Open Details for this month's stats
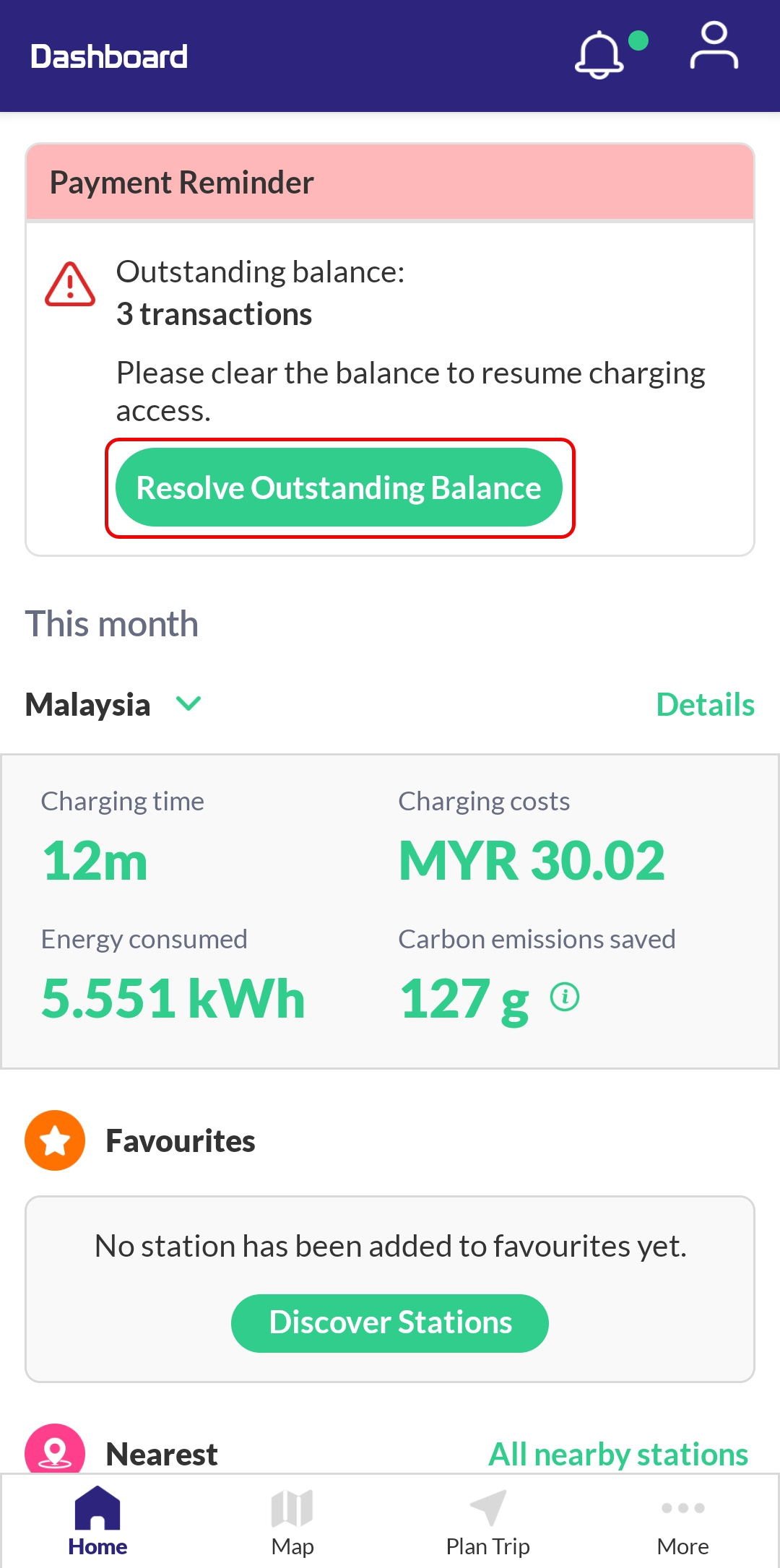 point(705,704)
